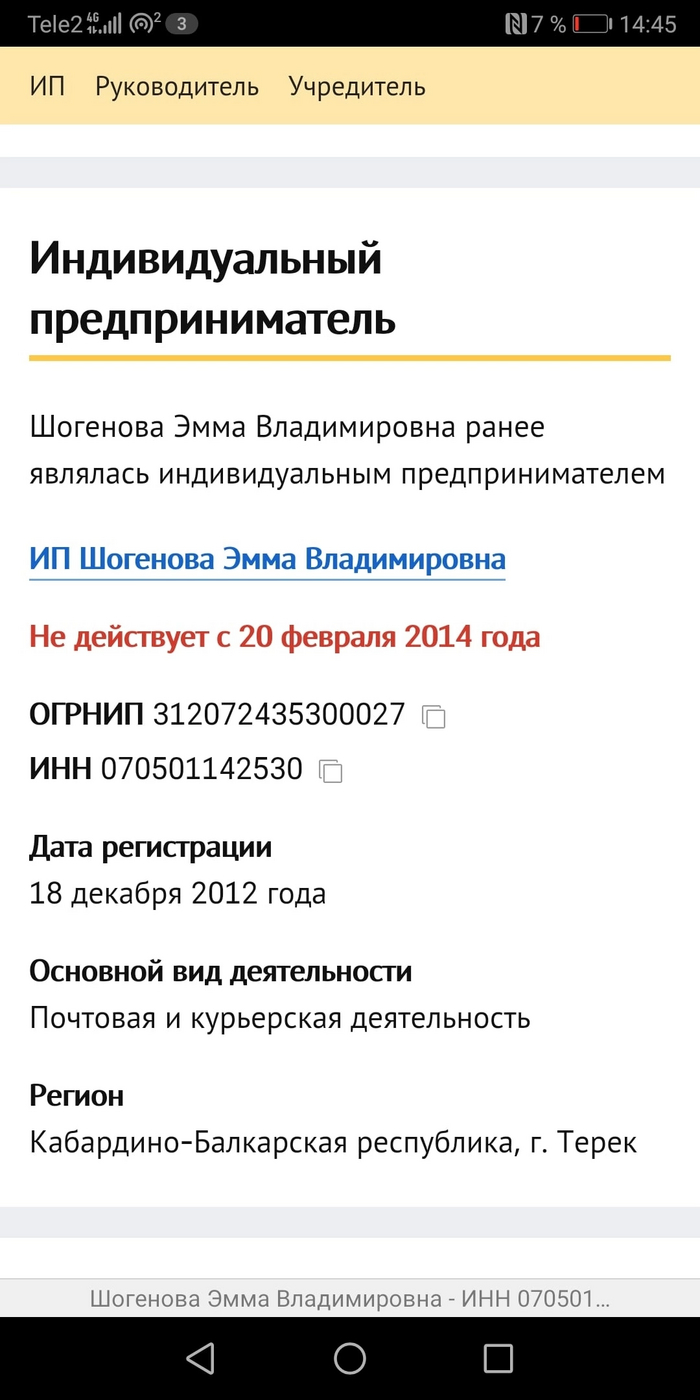Switch to the Учредитель tab
Viewport: 700px width, 1400px height.
[357, 87]
